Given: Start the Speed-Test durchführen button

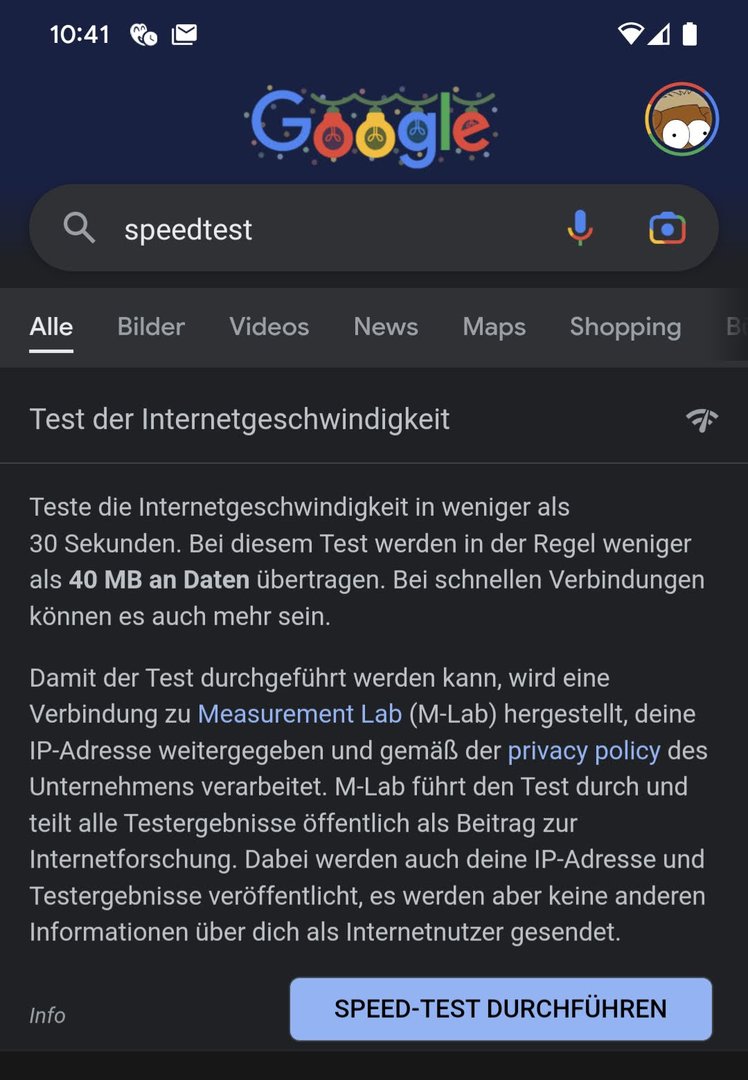Looking at the screenshot, I should [x=500, y=1008].
